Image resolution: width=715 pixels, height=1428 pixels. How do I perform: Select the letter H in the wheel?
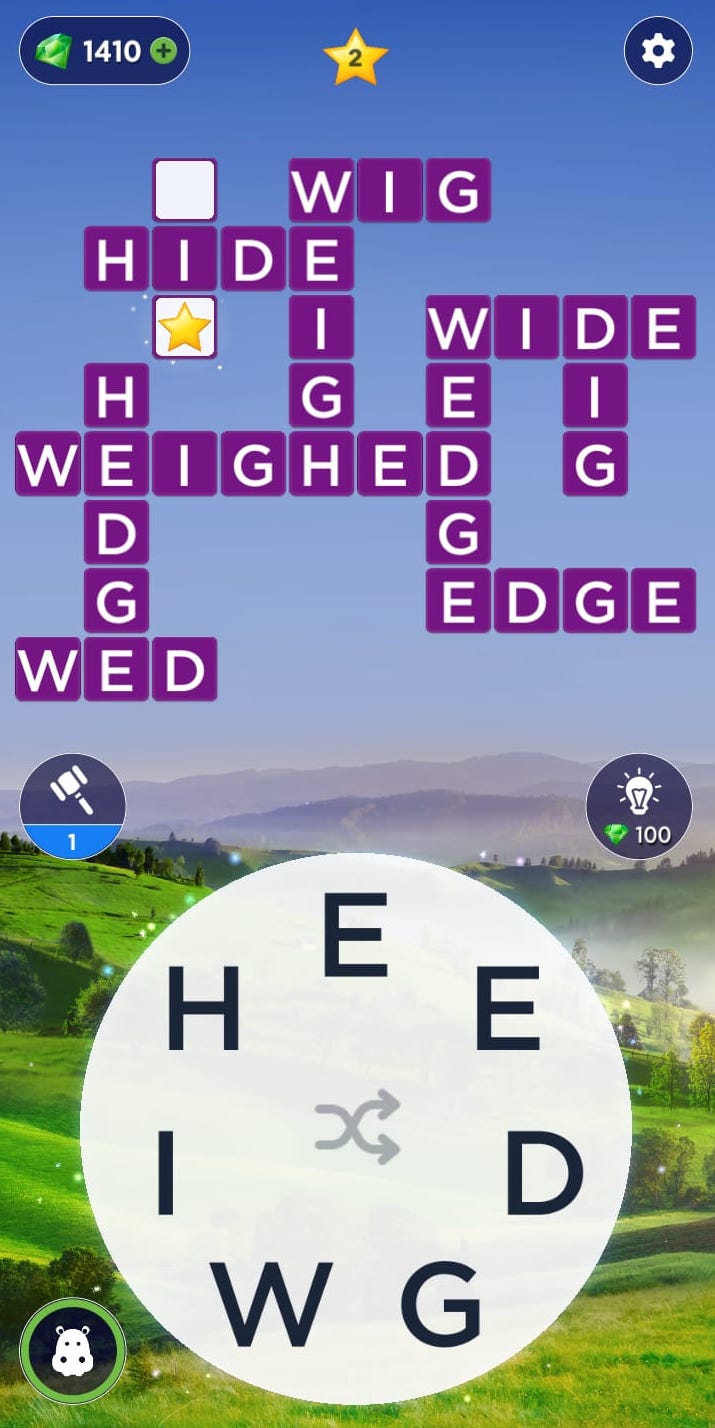[203, 1012]
